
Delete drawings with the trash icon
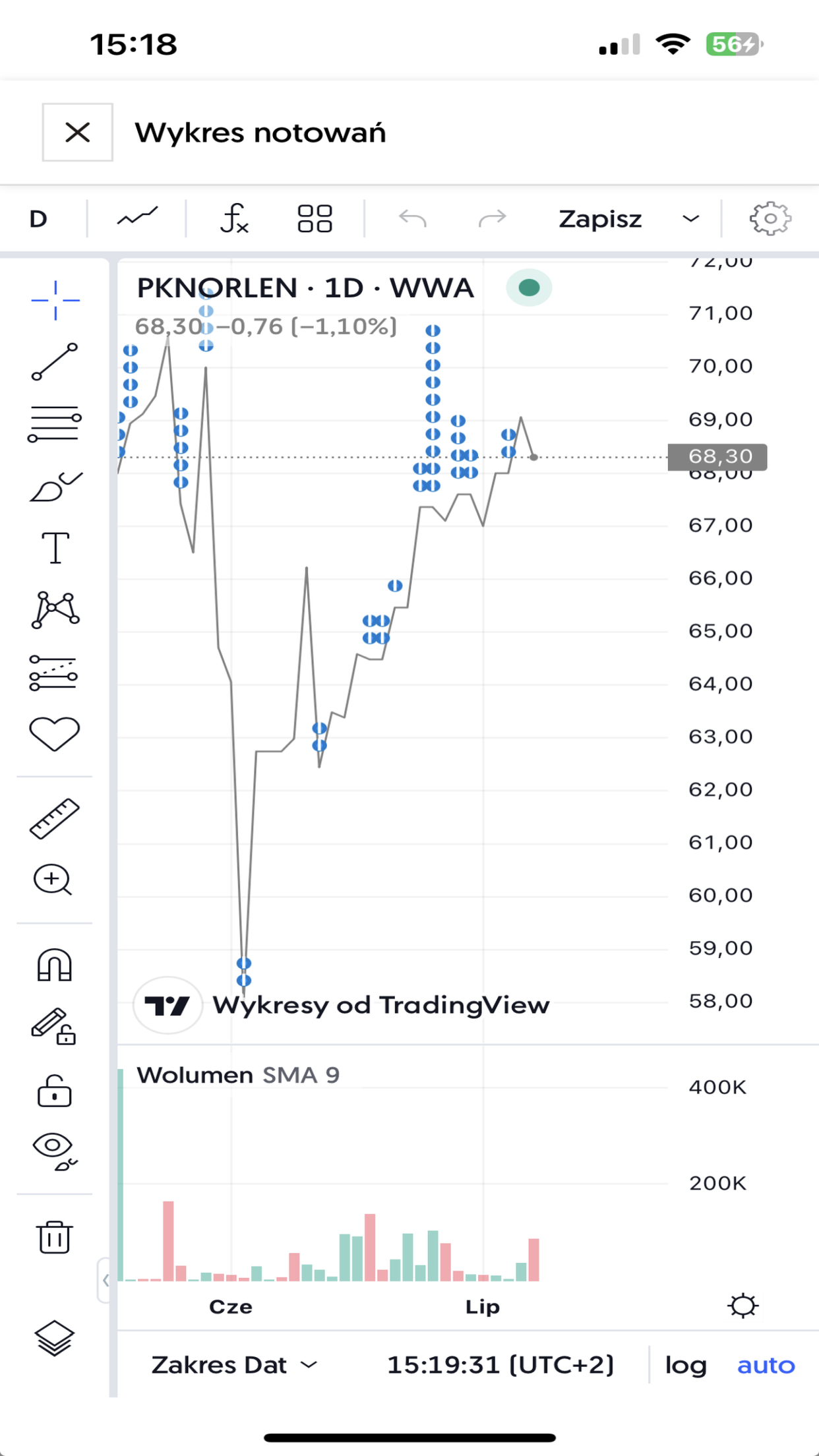click(54, 1236)
